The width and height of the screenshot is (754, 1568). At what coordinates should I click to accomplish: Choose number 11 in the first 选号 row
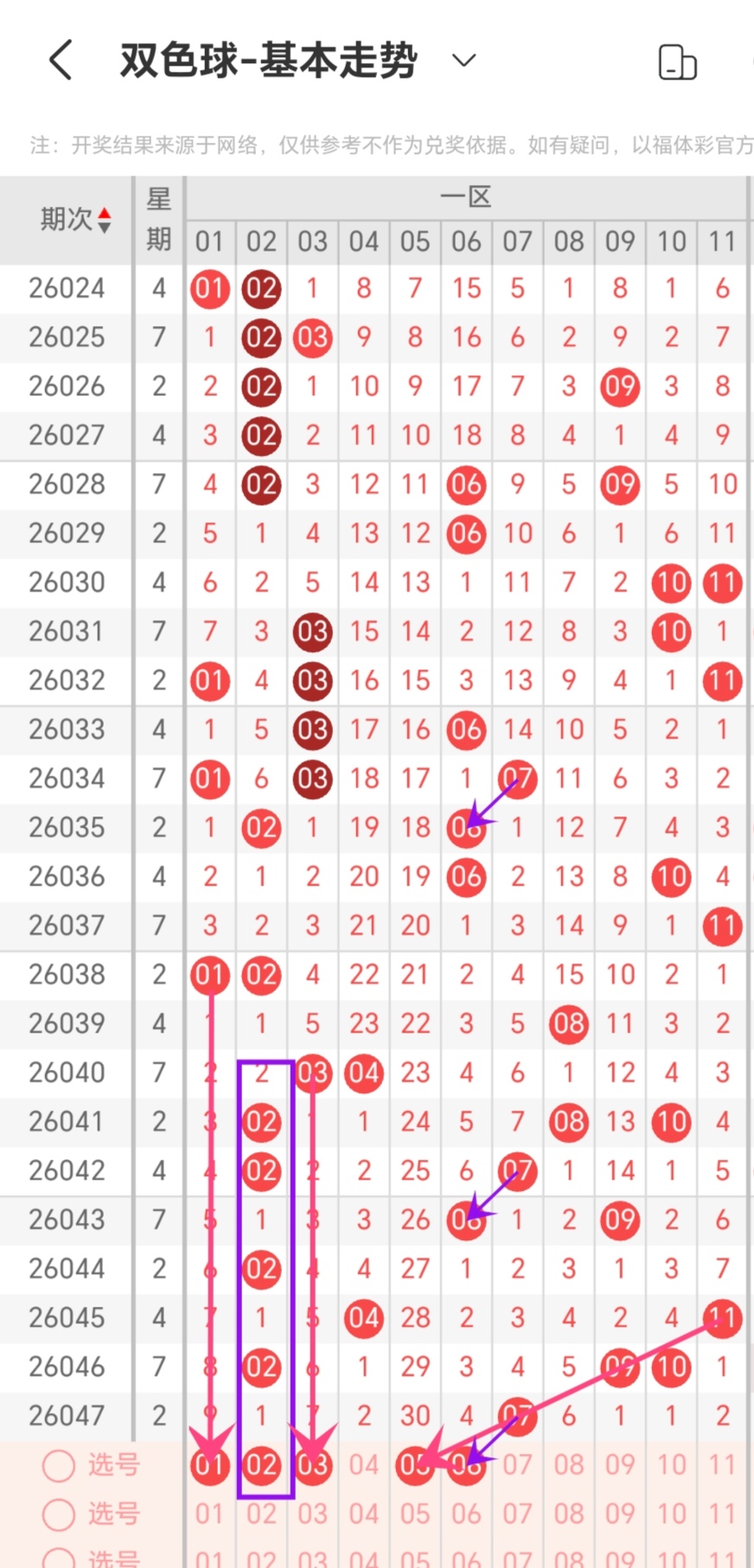722,1465
